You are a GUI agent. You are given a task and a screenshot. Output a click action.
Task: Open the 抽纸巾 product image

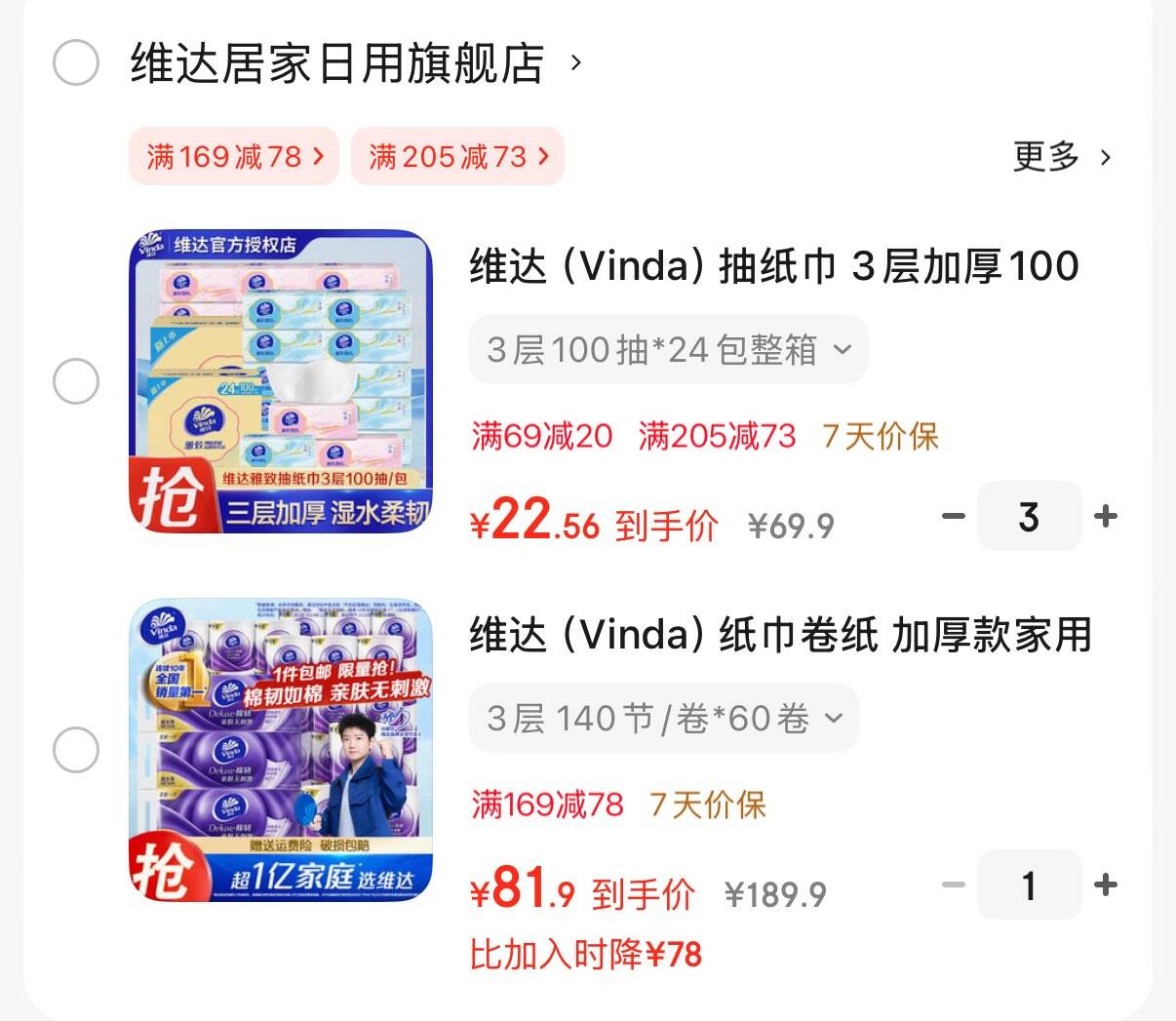click(x=281, y=380)
